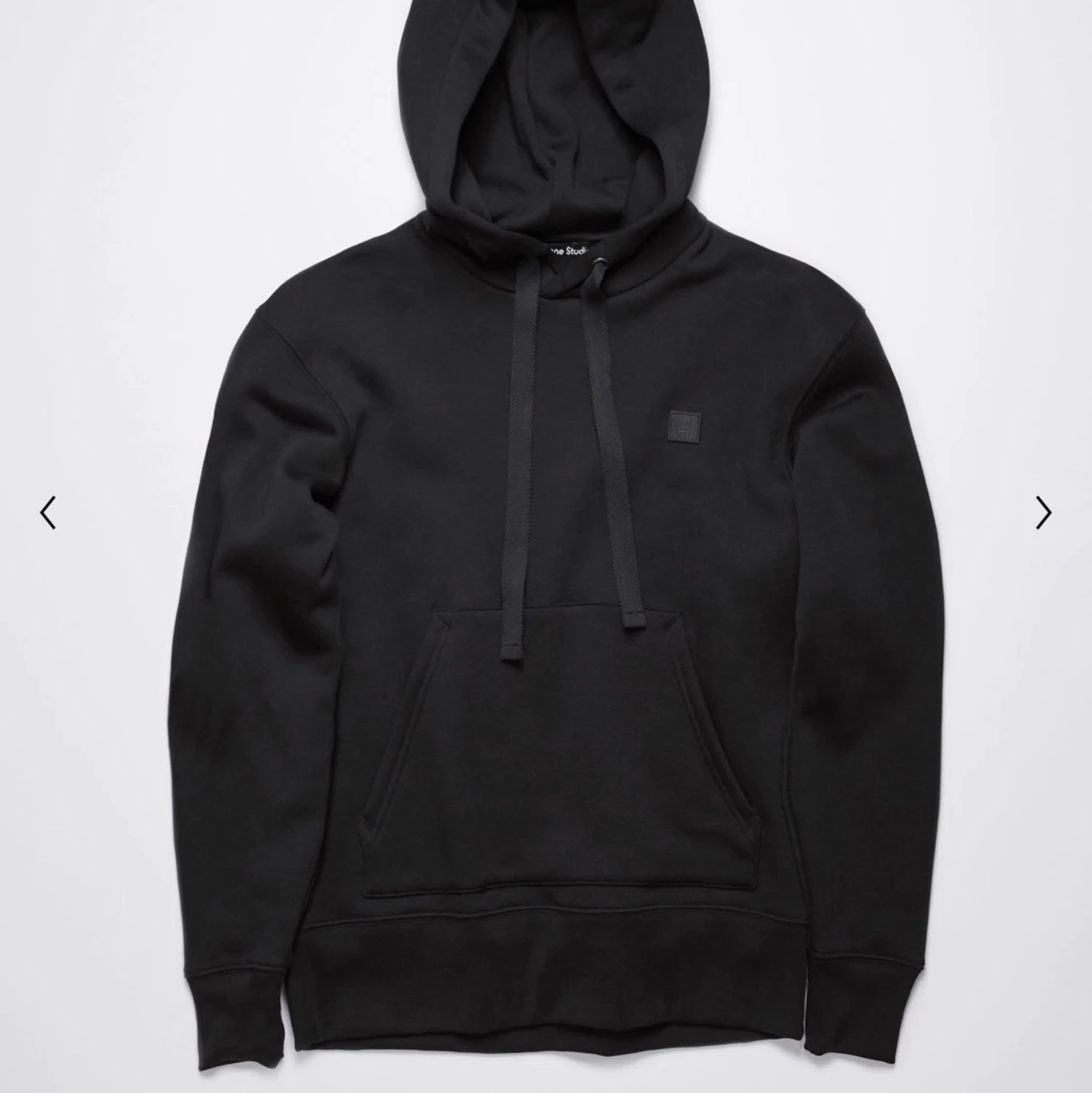
Task: Click the right-pointing carousel control
Action: (1042, 513)
